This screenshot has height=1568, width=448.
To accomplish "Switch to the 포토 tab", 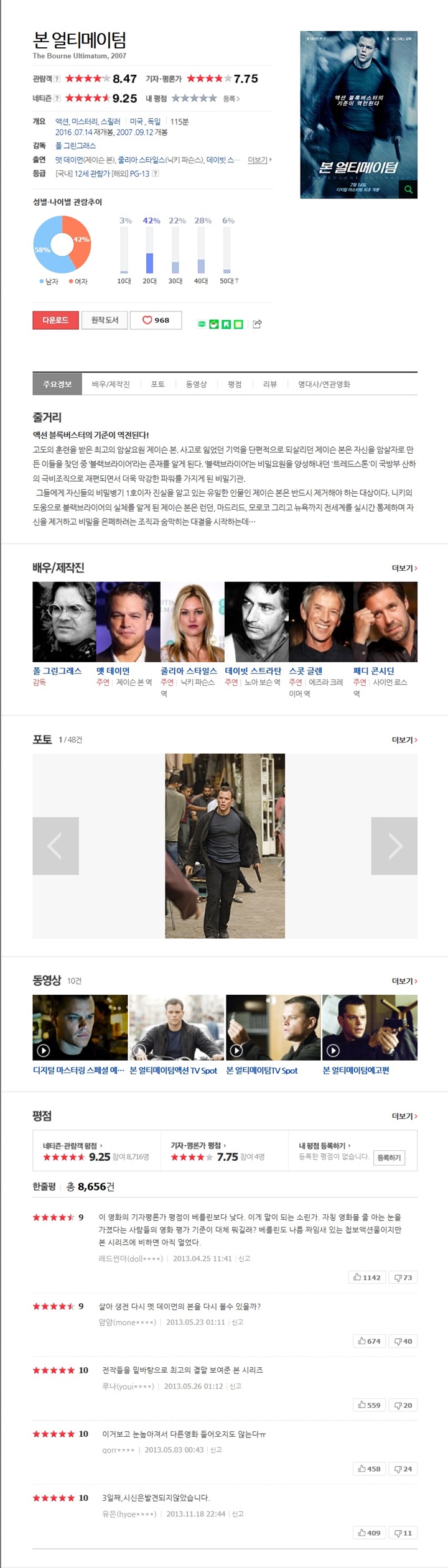I will click(158, 384).
